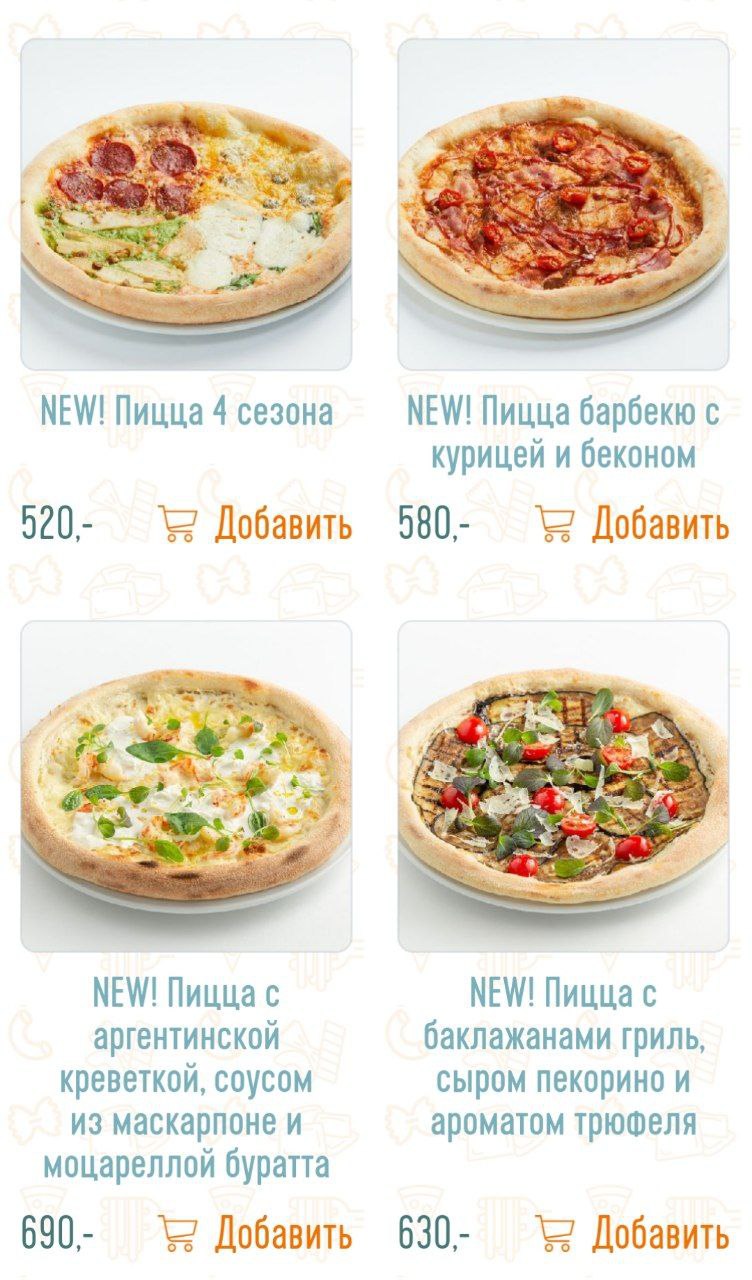Open the barbecue pizza photo tile
The image size is (752, 1280).
[x=563, y=205]
